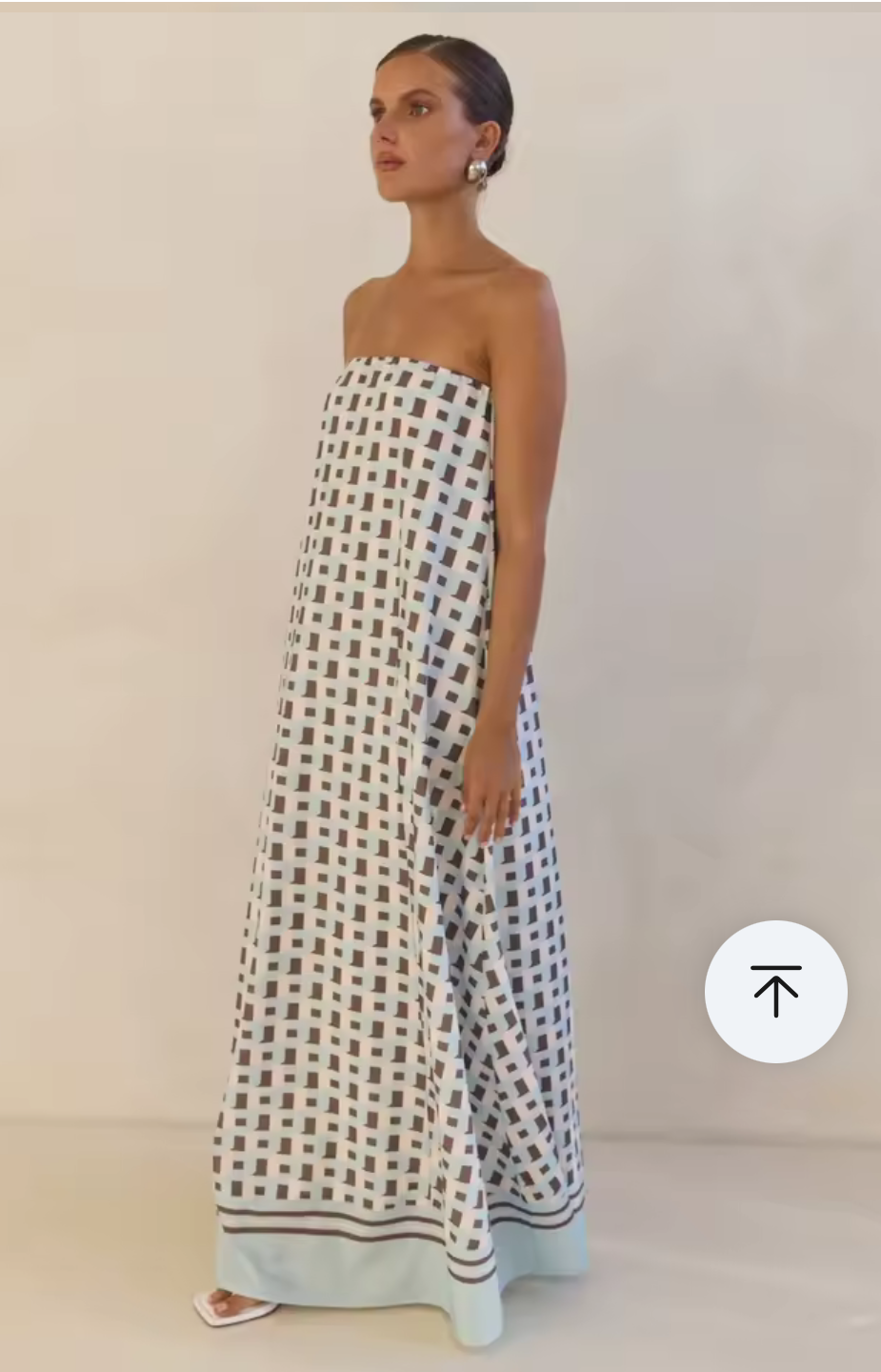881x1372 pixels.
Task: Click the product image background
Action: 143,381
